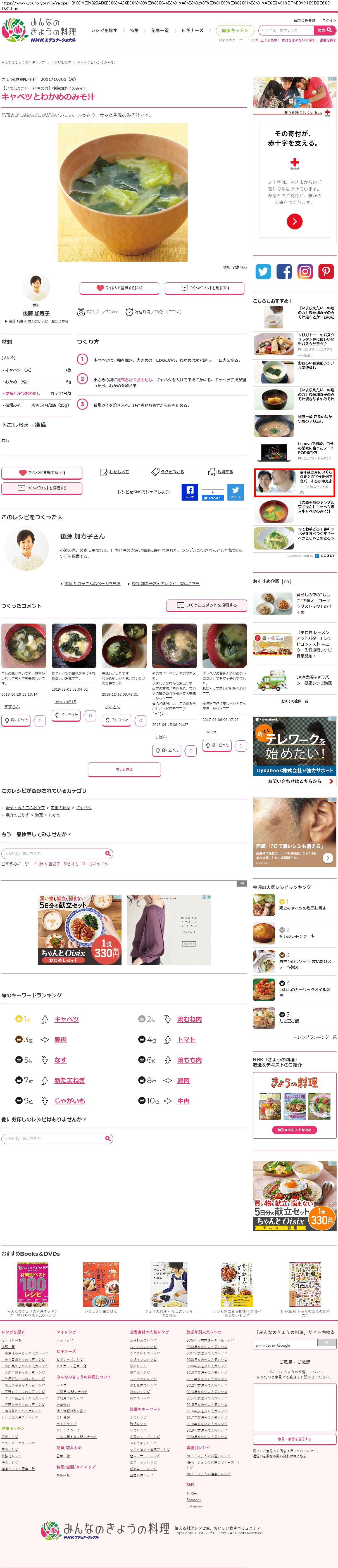
Task: Open the Twitter icon in the sidebar
Action: tap(263, 271)
